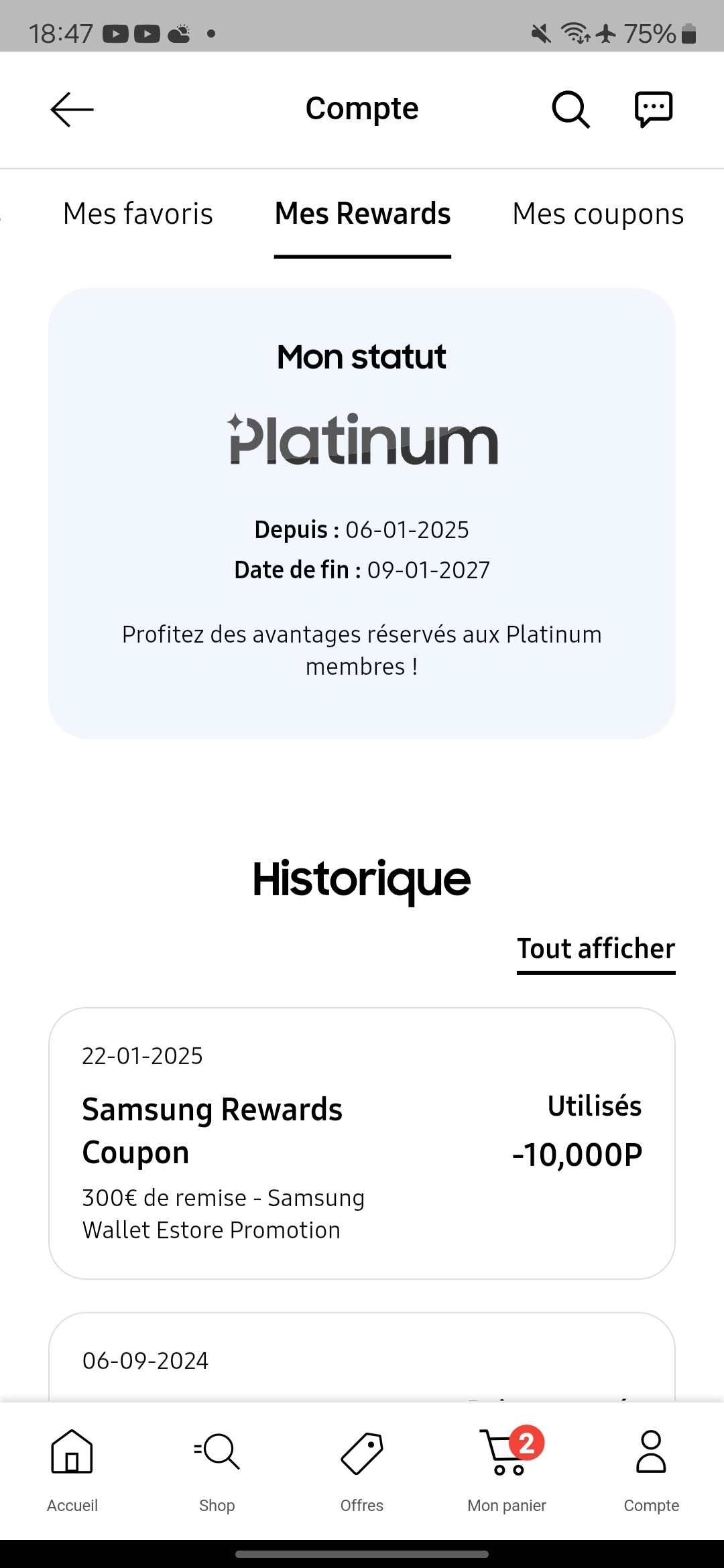Viewport: 724px width, 1568px height.
Task: Open Mon panier cart tab
Action: tap(507, 1467)
